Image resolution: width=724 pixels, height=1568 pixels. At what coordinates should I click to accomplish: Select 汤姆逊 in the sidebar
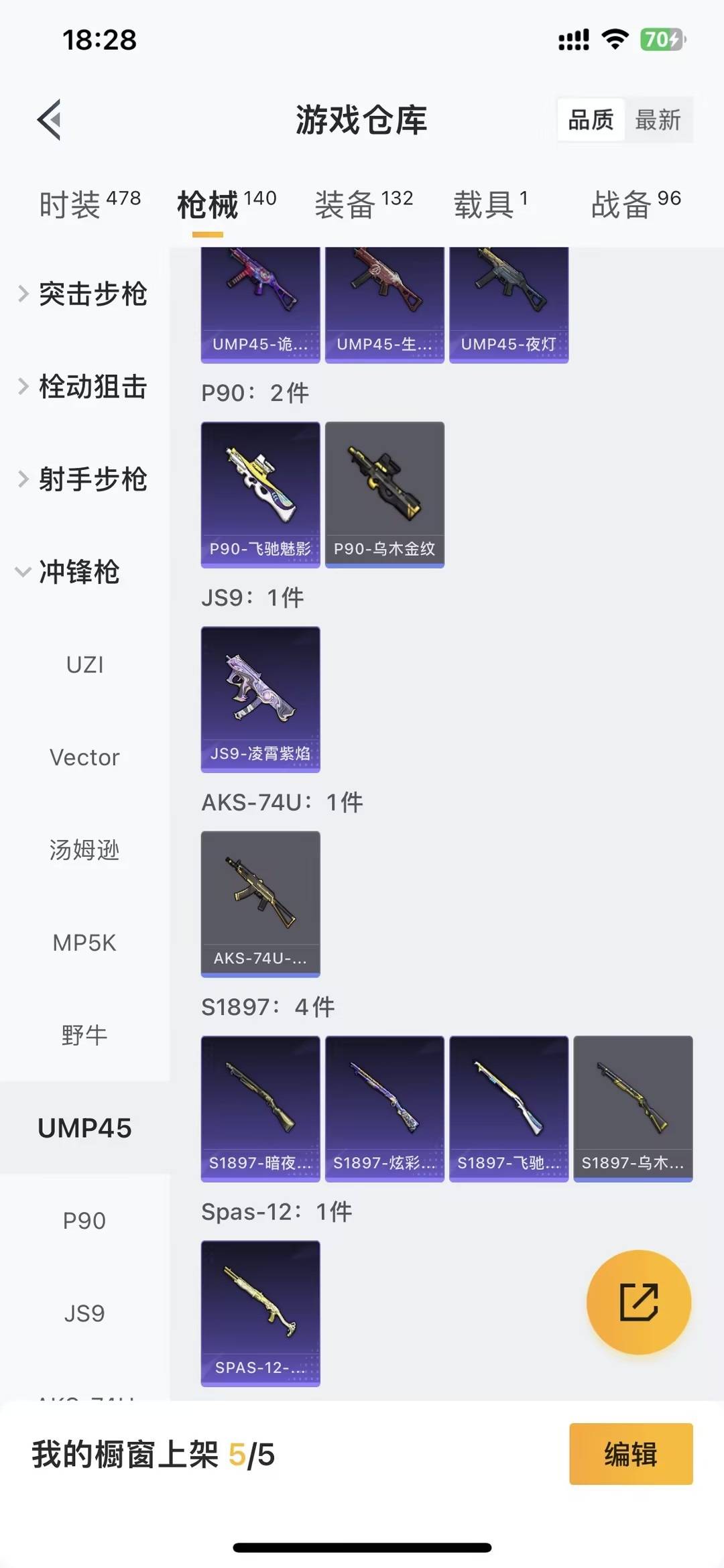pyautogui.click(x=84, y=850)
